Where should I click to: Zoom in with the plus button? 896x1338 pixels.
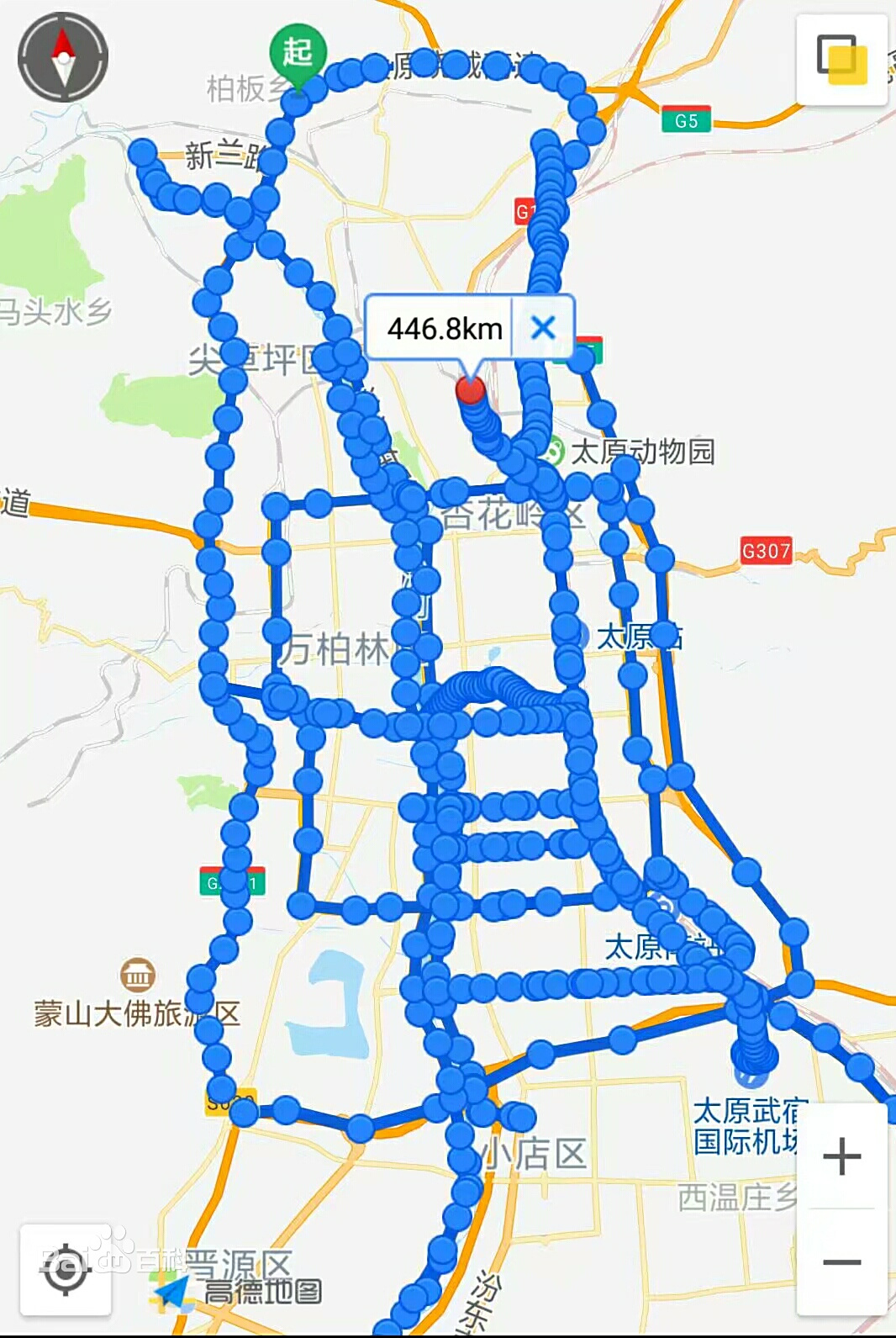[841, 1156]
